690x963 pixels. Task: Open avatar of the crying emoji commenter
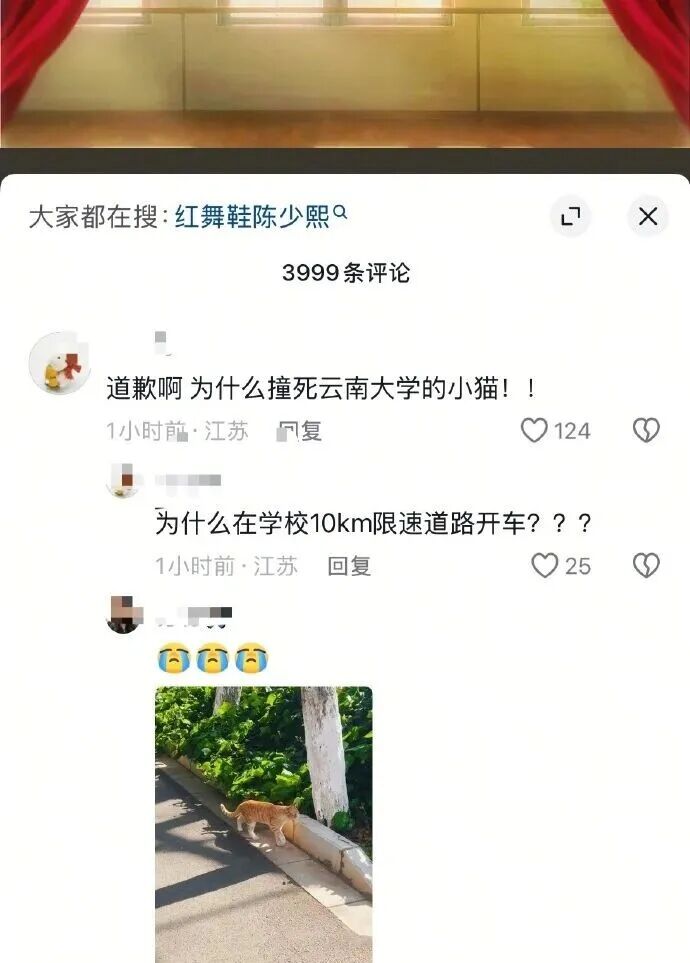pyautogui.click(x=123, y=614)
